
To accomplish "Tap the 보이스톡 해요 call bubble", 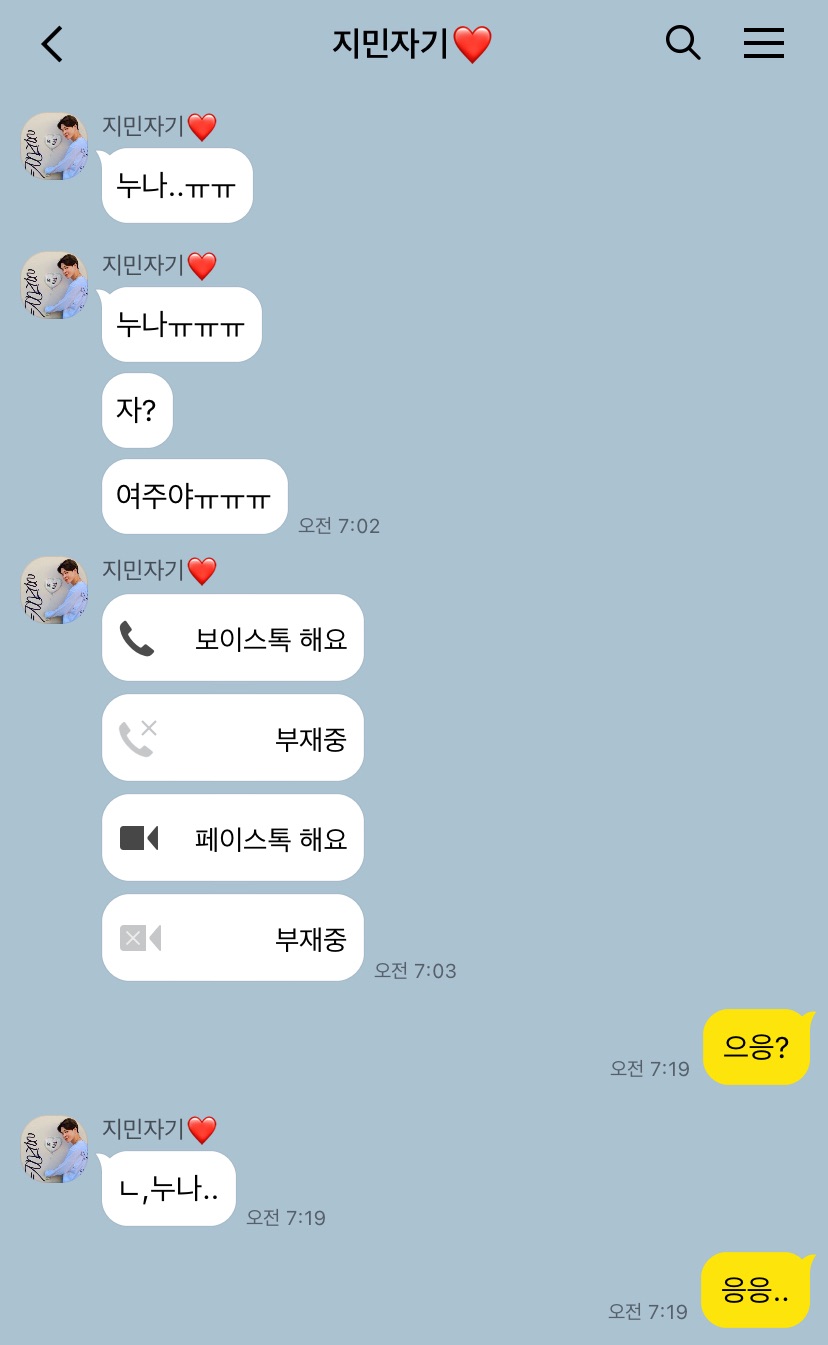I will click(233, 638).
